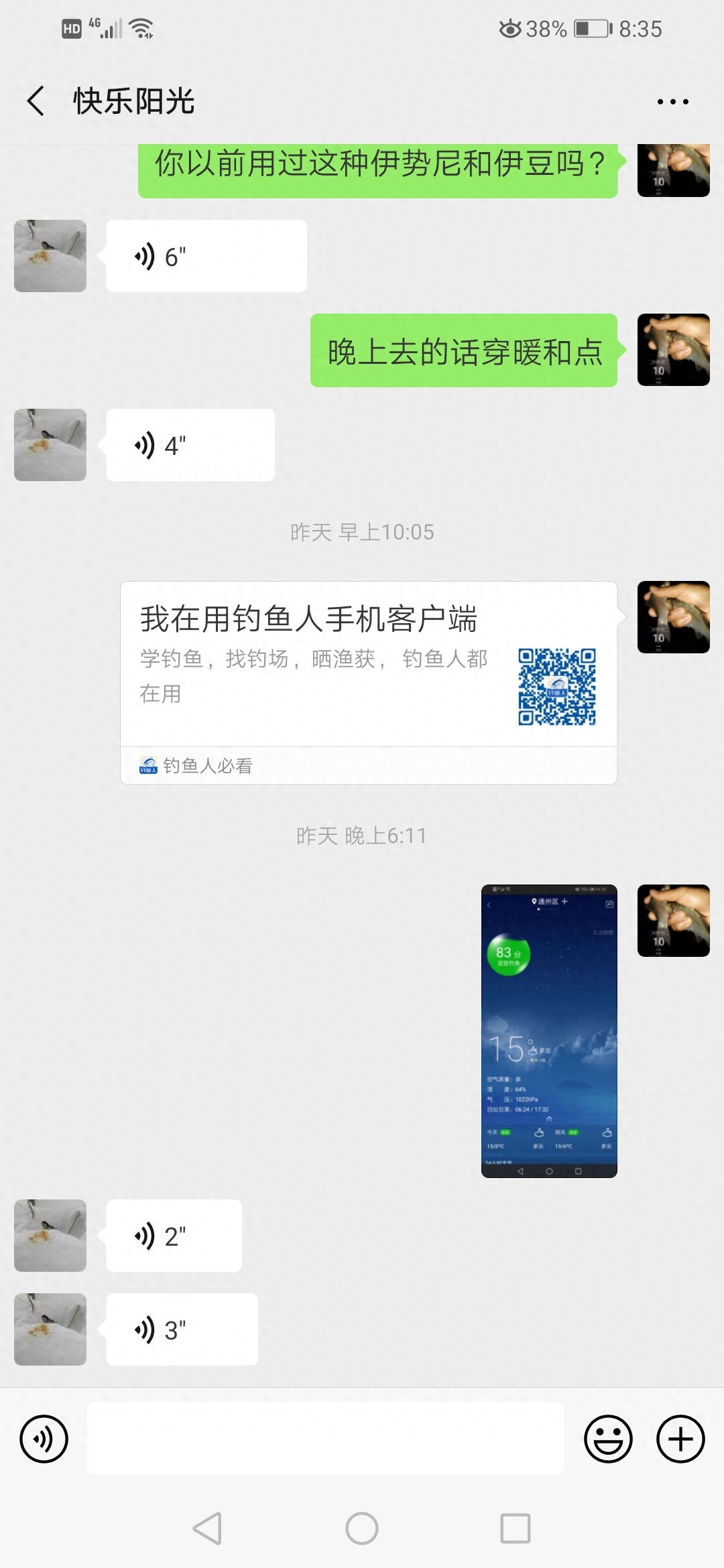View the sent weather screenshot image

point(549,1031)
